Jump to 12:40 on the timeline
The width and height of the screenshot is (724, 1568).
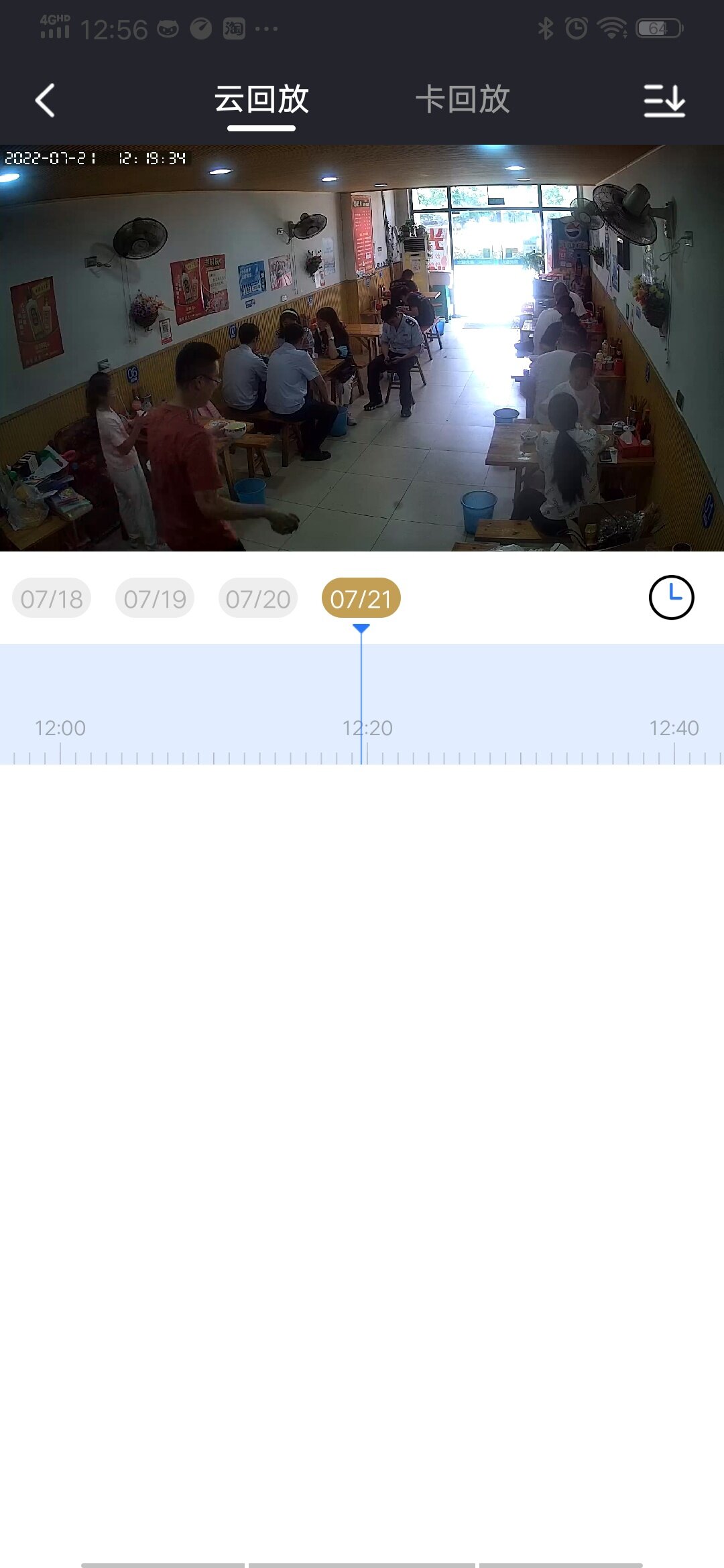pos(674,728)
